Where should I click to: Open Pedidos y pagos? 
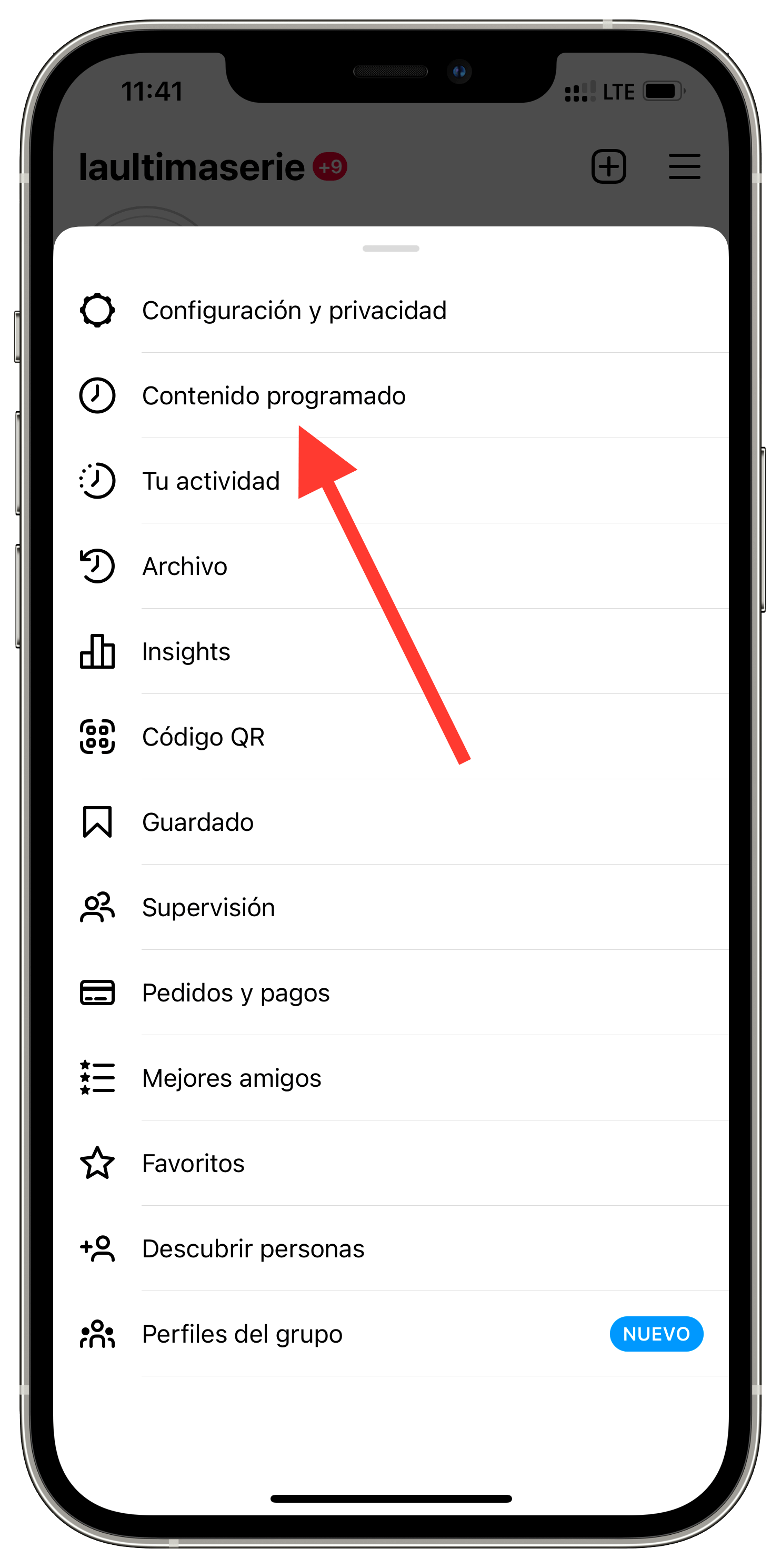coord(235,992)
